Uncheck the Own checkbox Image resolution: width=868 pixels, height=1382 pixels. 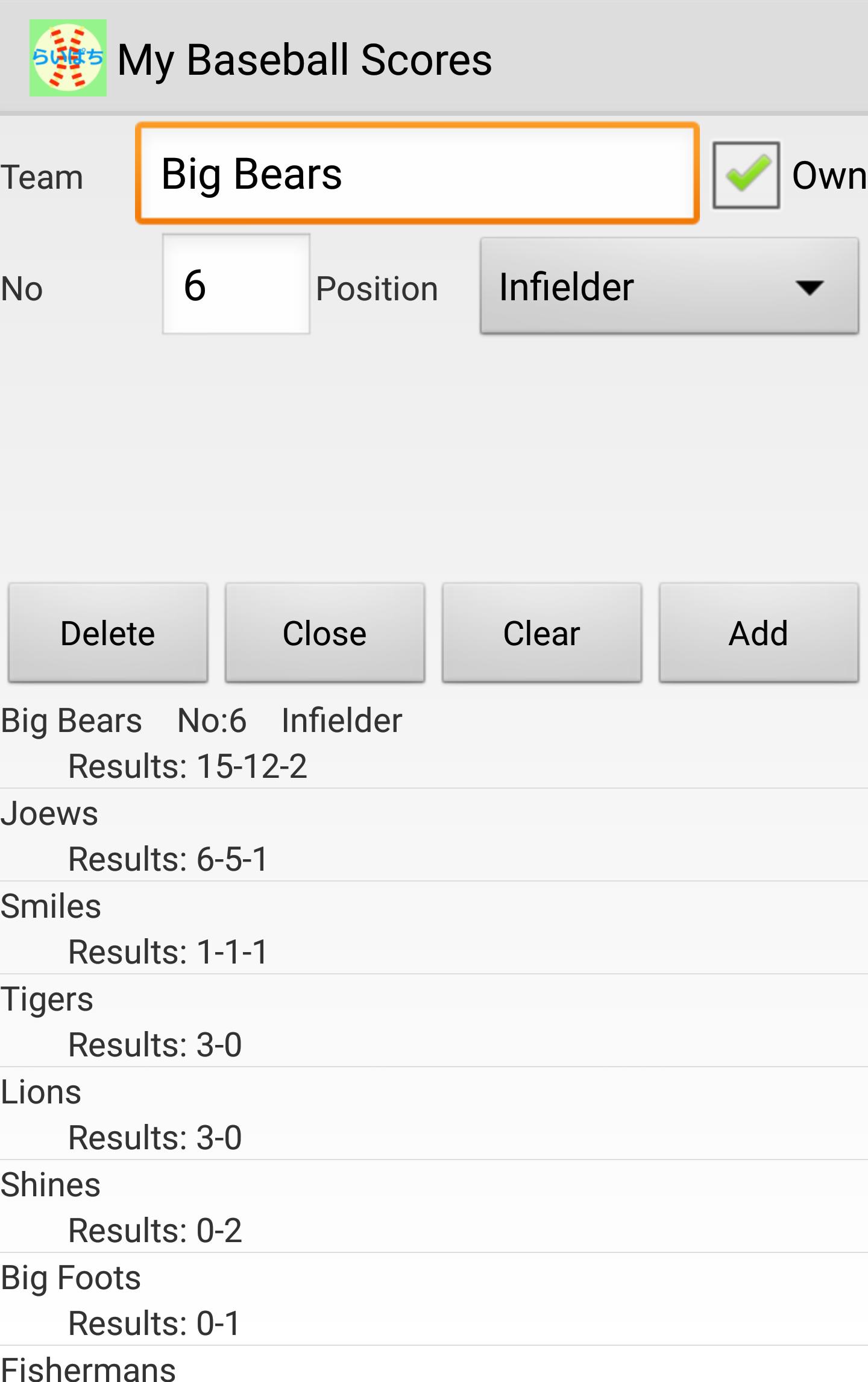click(746, 175)
